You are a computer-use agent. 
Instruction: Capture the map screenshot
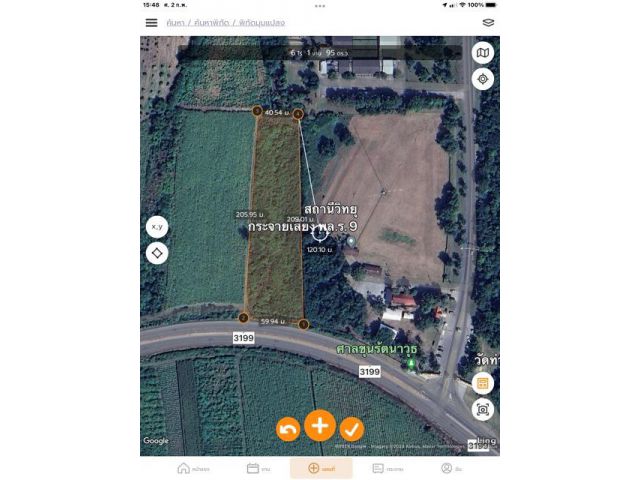point(483,409)
